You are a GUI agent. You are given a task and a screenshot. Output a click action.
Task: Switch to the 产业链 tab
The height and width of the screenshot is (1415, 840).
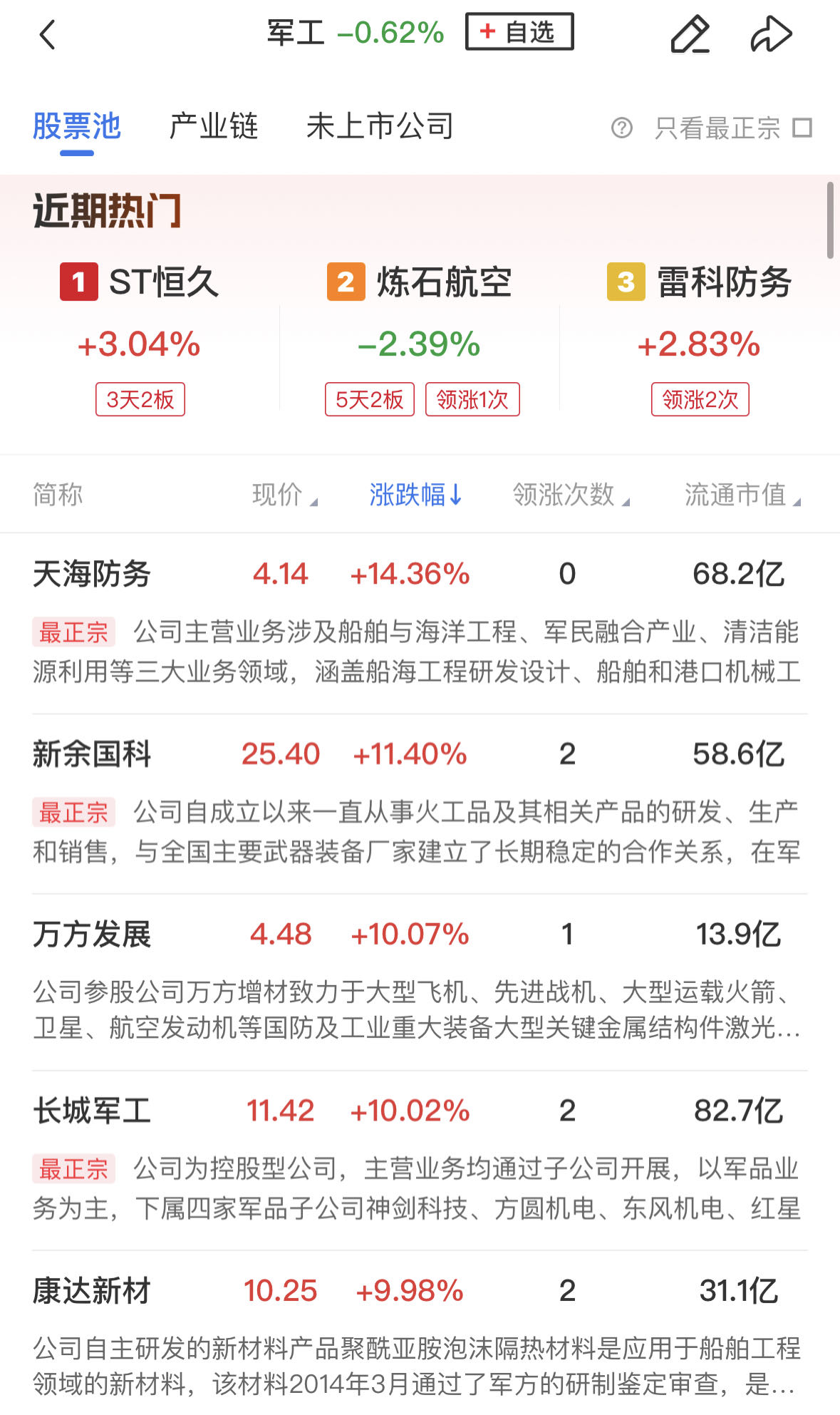coord(213,127)
